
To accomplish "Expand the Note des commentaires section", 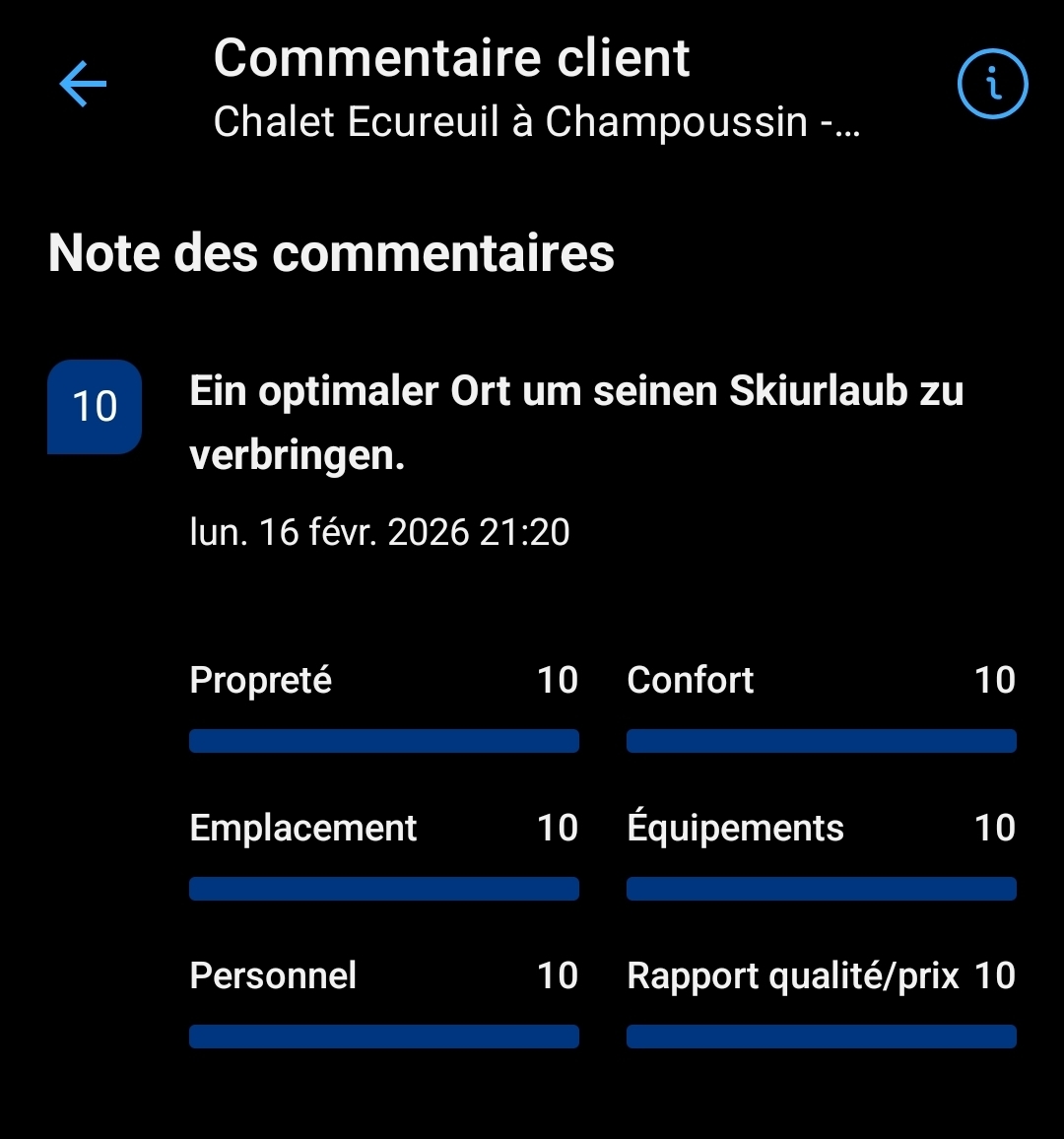I will [x=331, y=253].
